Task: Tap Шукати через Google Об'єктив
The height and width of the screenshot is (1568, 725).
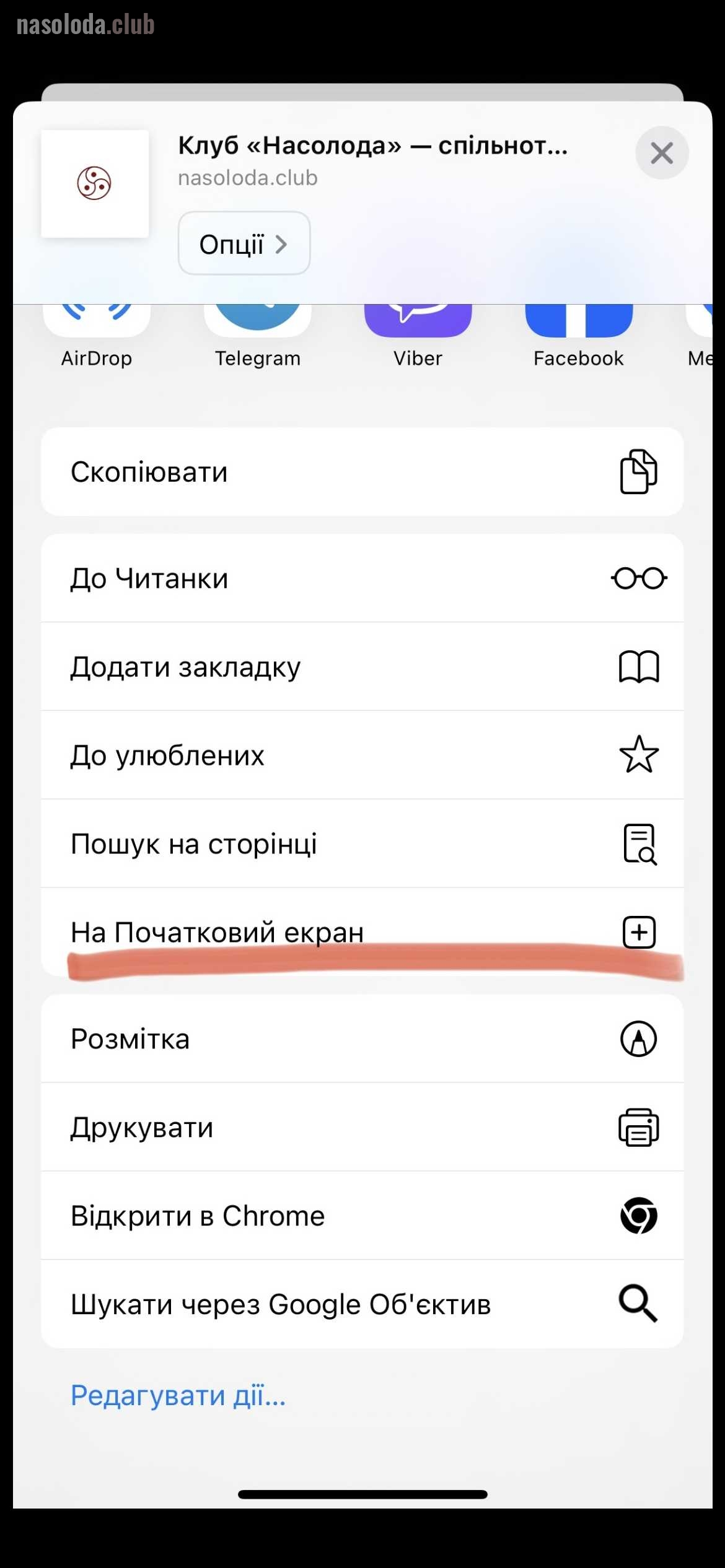Action: point(362,1304)
